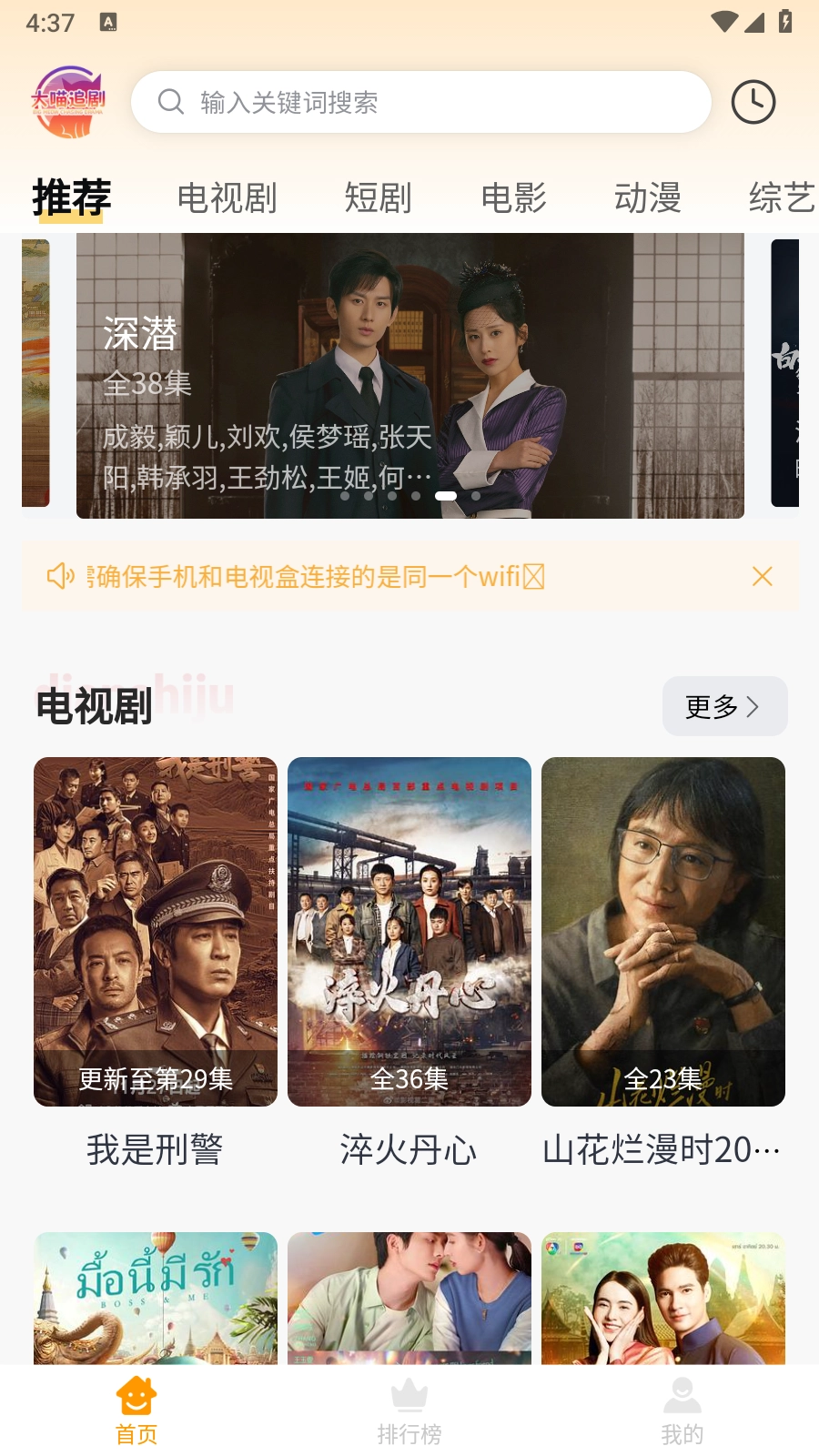
Task: Open the 淬火丹心 drama poster
Action: [x=409, y=931]
